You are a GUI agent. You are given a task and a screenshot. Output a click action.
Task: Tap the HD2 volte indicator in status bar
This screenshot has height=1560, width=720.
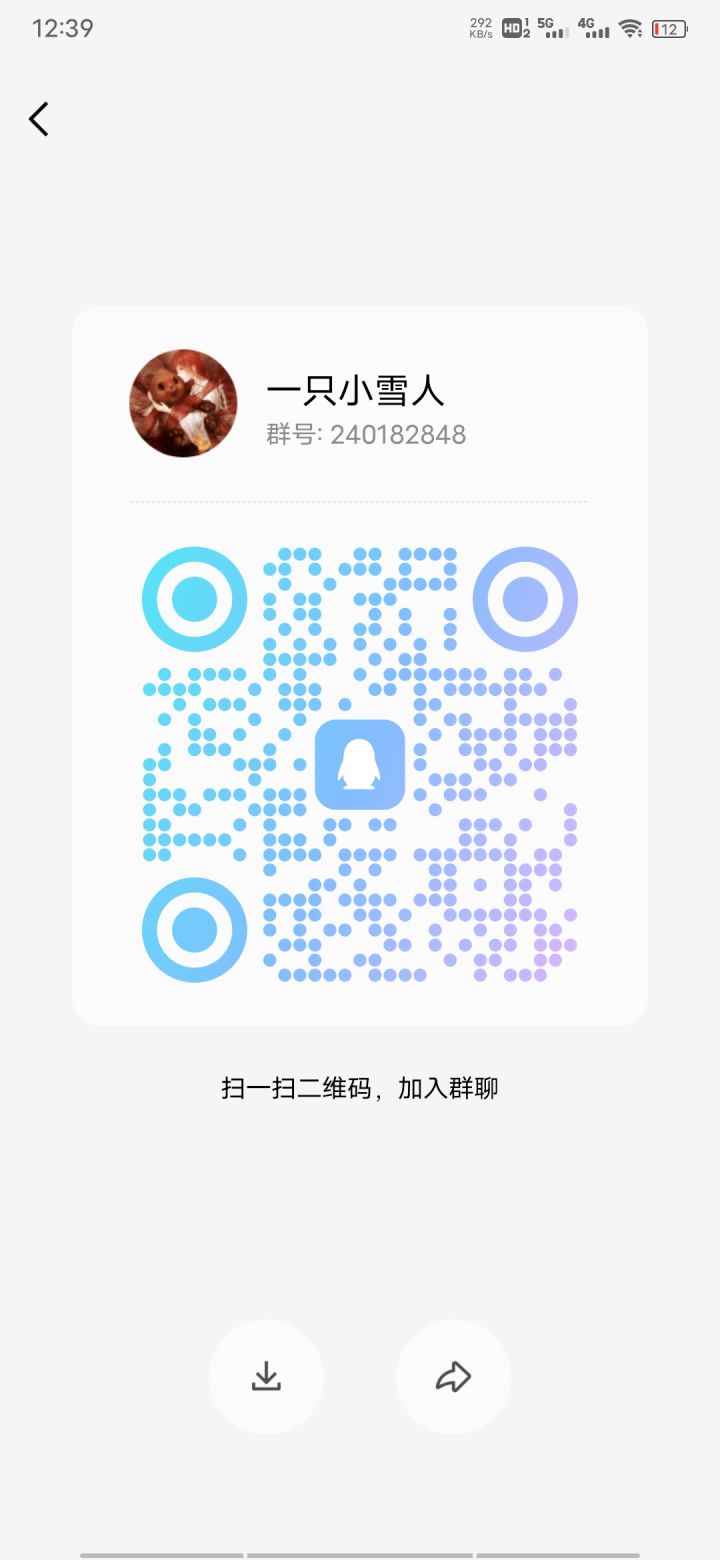tap(513, 29)
